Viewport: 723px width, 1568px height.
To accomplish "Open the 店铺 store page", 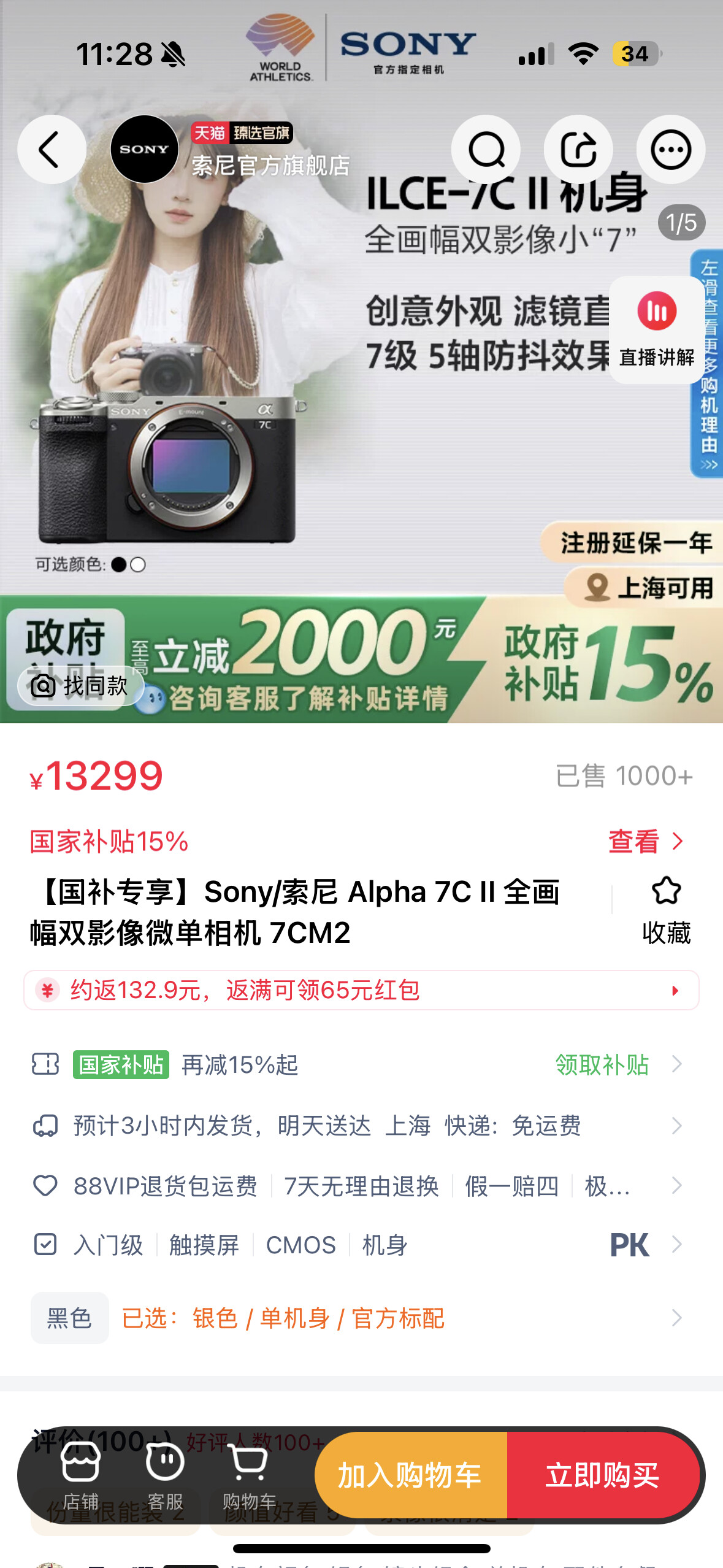I will pos(80,1475).
